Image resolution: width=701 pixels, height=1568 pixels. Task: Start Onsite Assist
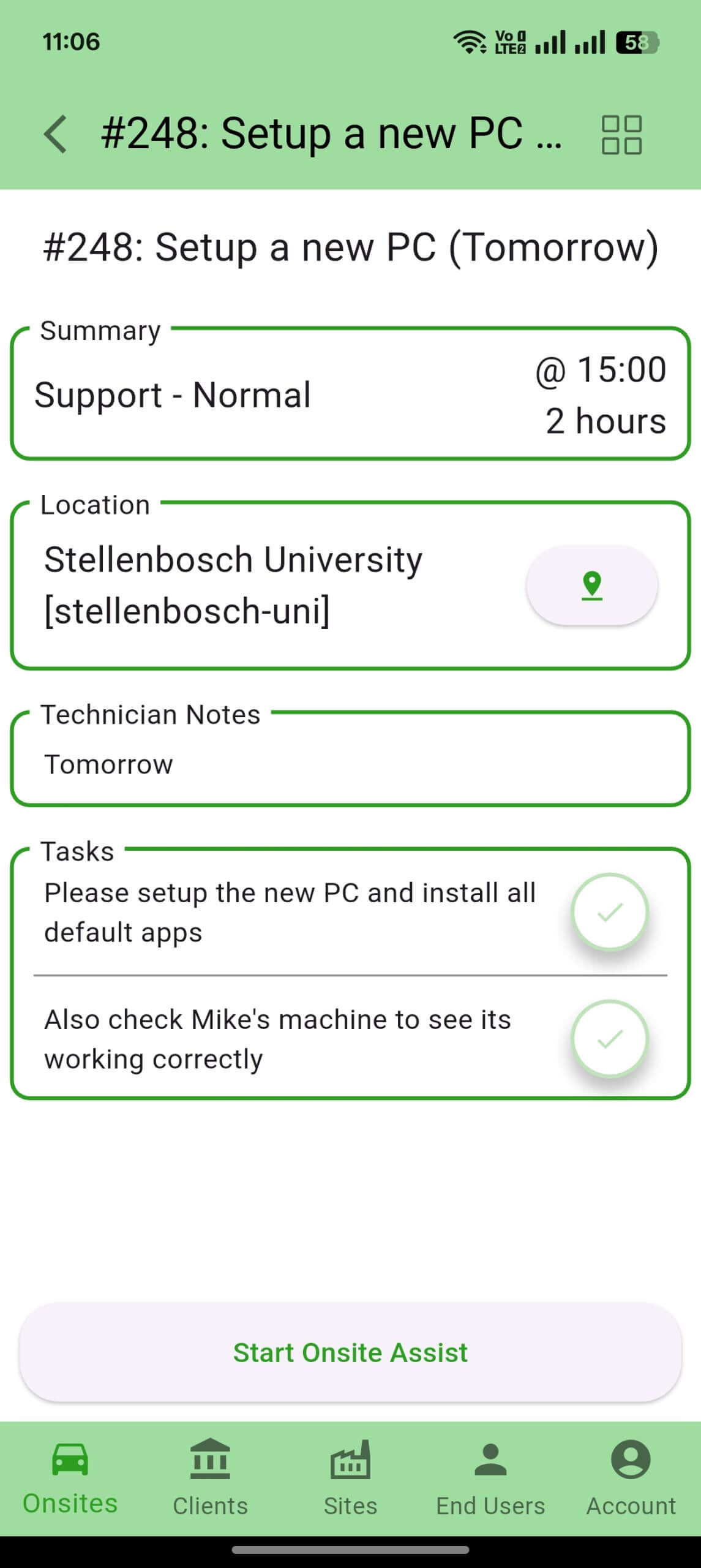pyautogui.click(x=350, y=1352)
